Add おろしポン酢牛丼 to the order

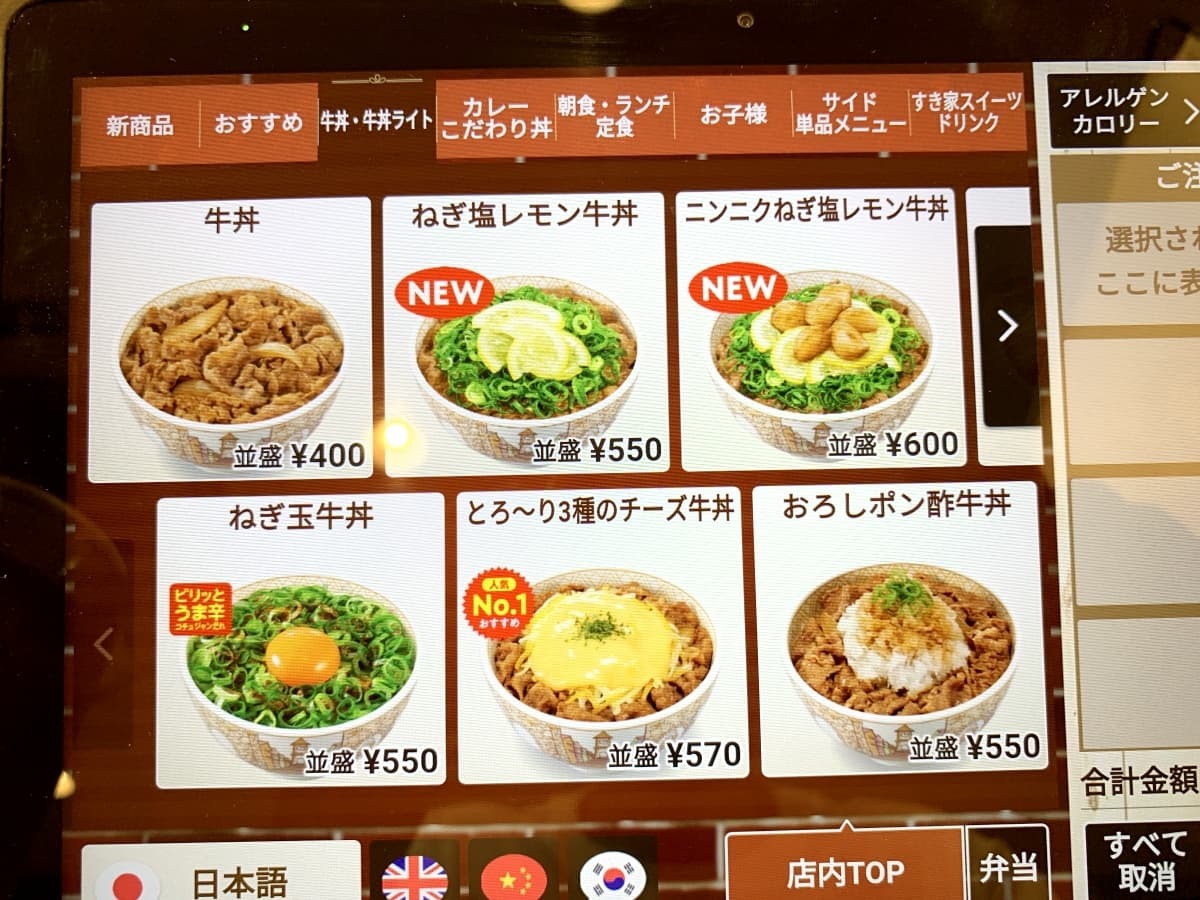point(898,630)
